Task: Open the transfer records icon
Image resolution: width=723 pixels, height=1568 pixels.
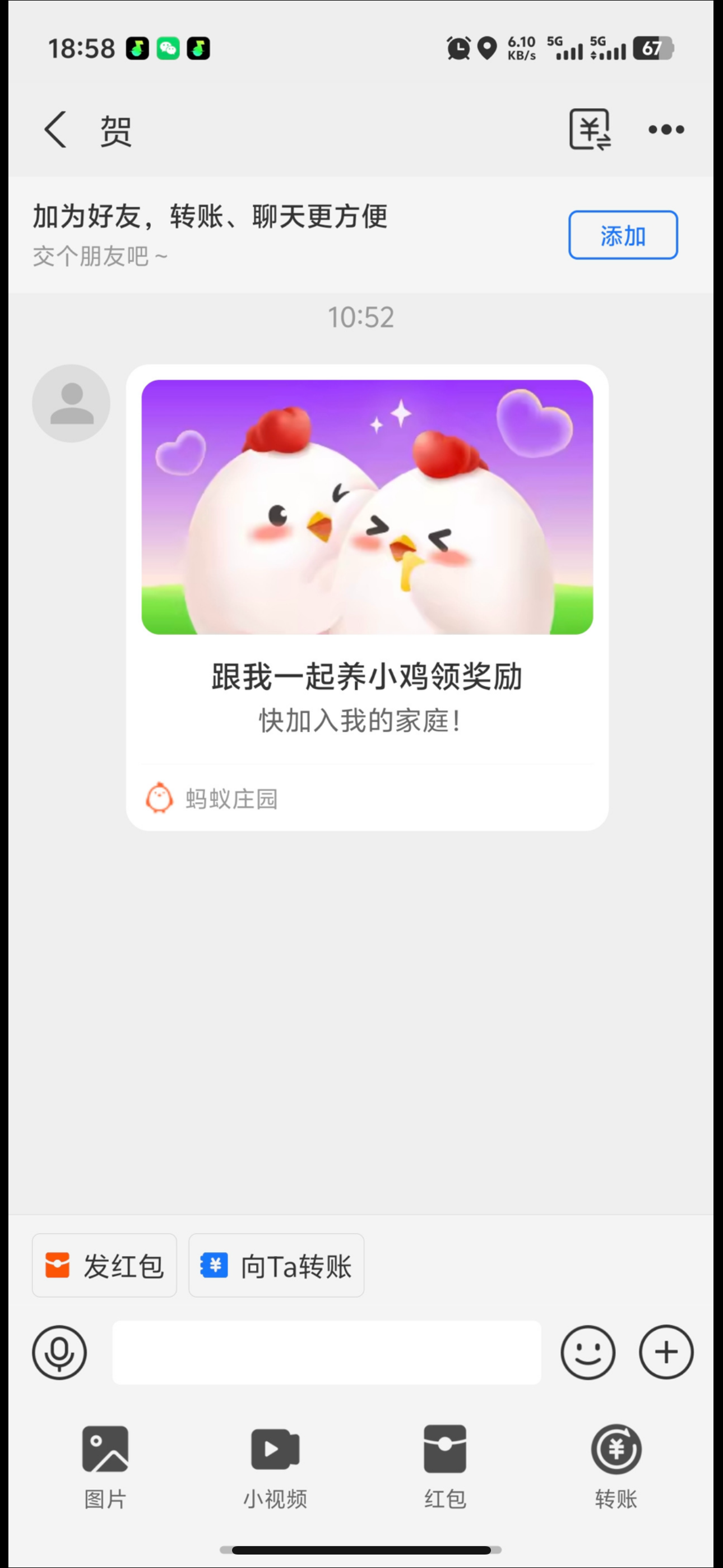Action: coord(589,130)
